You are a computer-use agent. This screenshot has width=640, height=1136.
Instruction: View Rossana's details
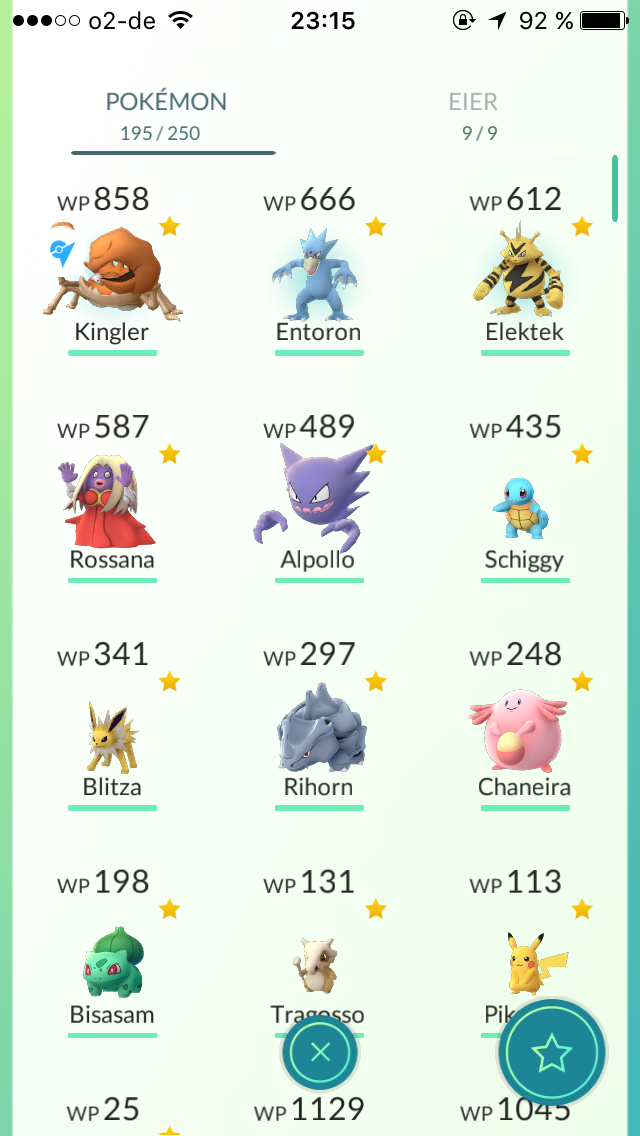(112, 498)
